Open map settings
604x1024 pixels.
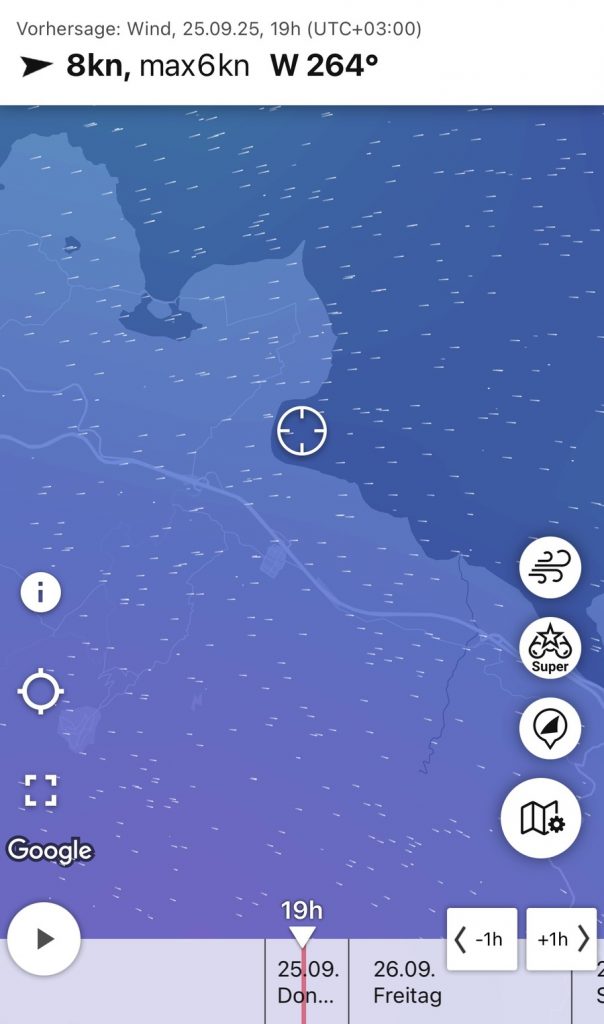[x=541, y=818]
